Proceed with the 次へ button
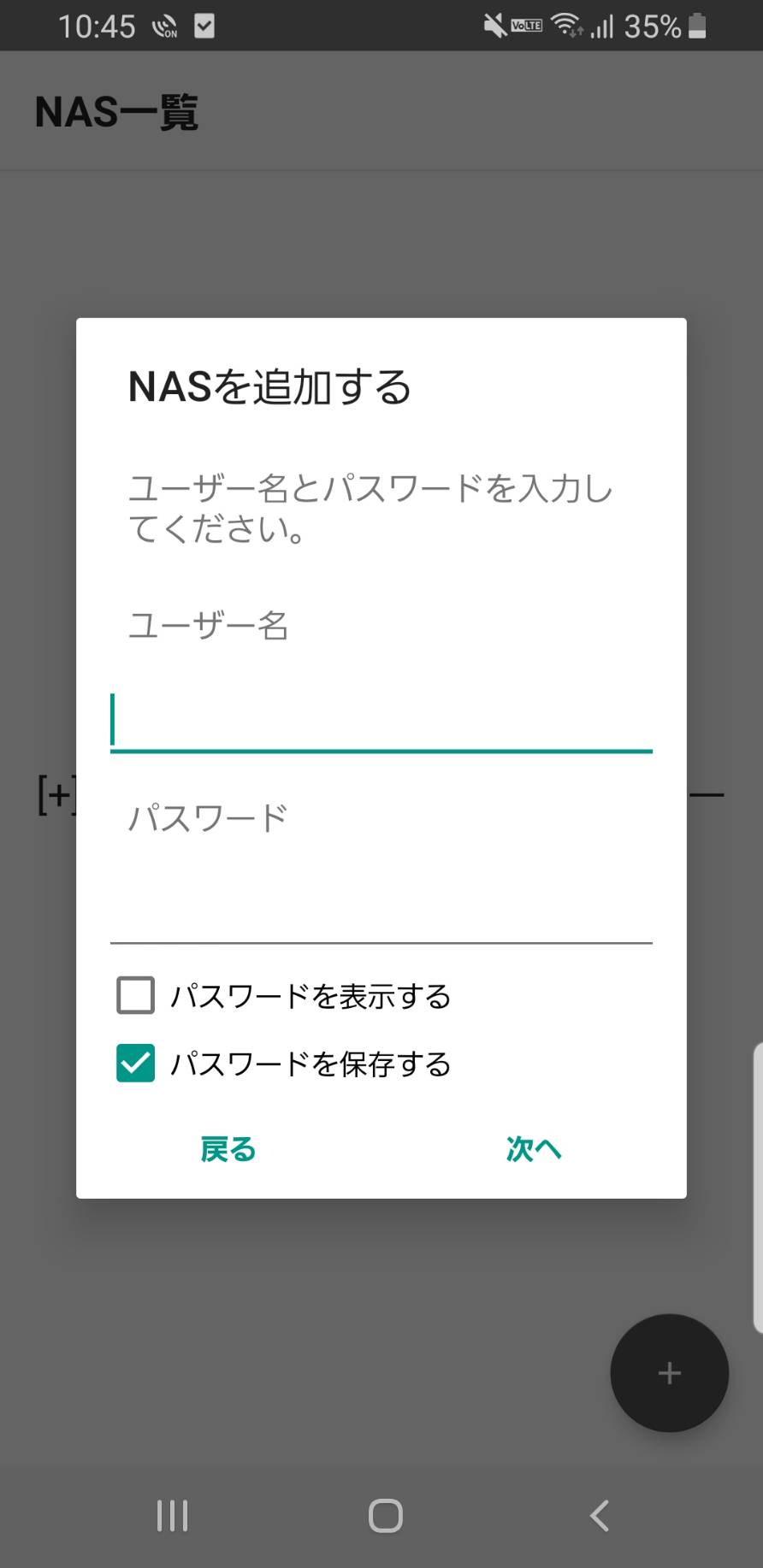763x1568 pixels. pos(534,1149)
